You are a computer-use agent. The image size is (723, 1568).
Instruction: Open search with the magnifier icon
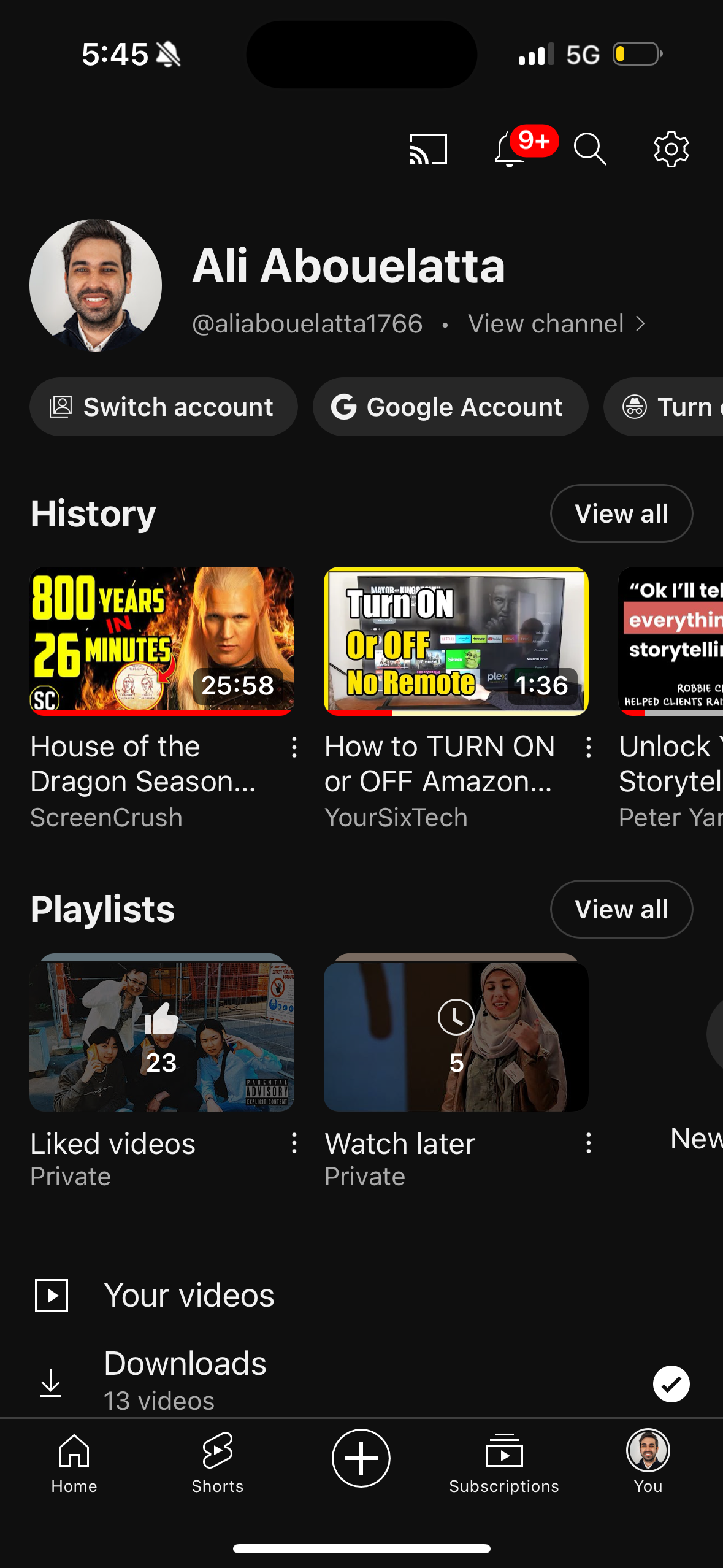589,150
